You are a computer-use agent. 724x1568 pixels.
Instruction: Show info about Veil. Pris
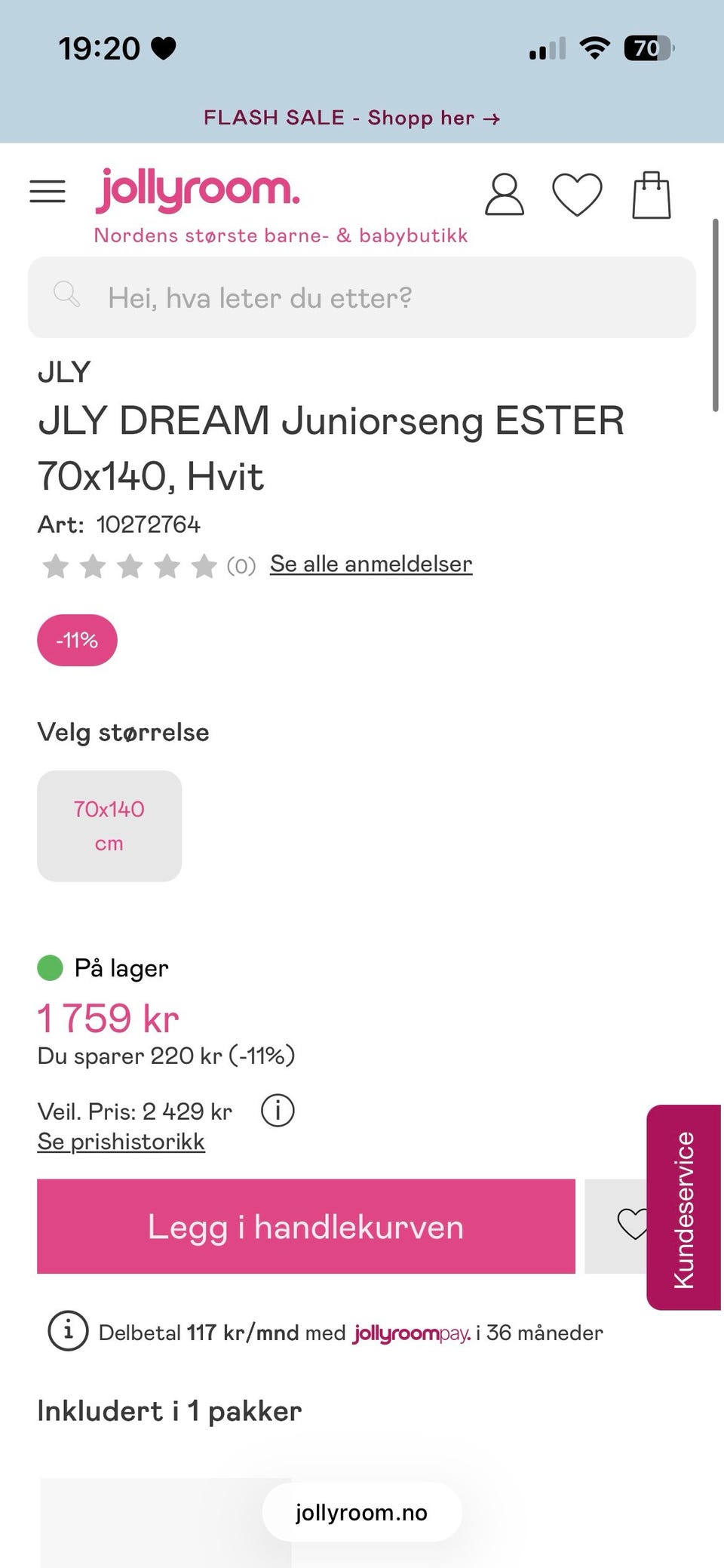[278, 1111]
